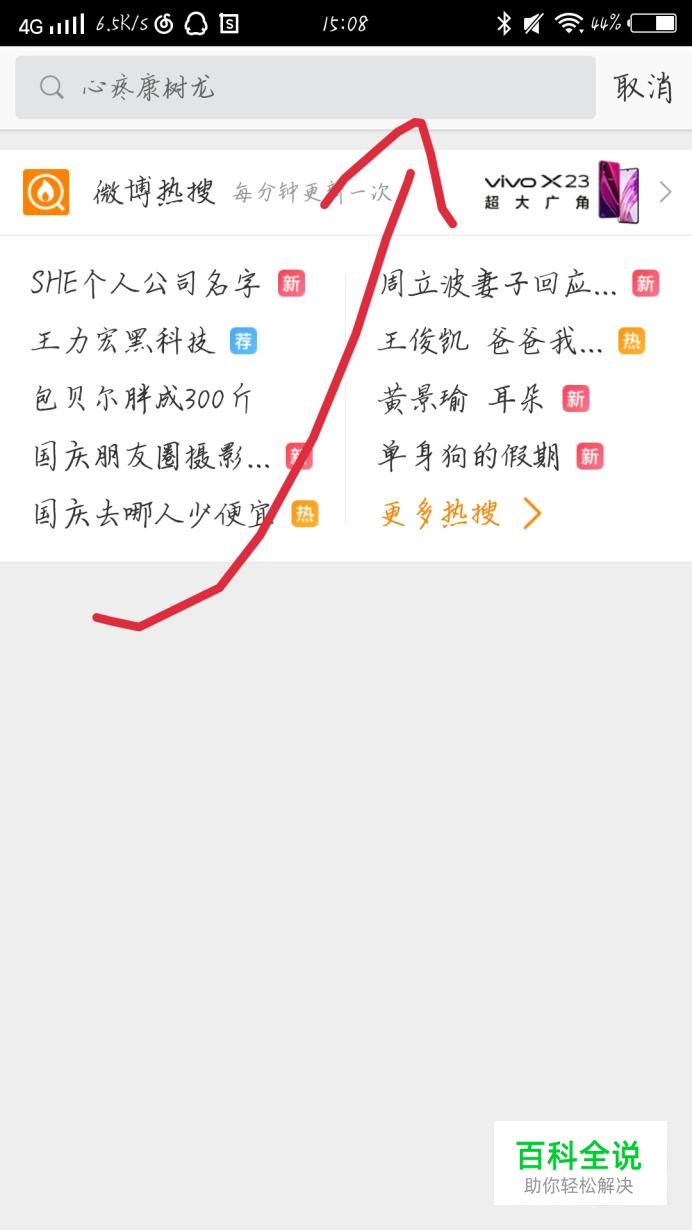The height and width of the screenshot is (1230, 692).
Task: Open hot search 国庆去哪人少便宜
Action: (x=155, y=514)
